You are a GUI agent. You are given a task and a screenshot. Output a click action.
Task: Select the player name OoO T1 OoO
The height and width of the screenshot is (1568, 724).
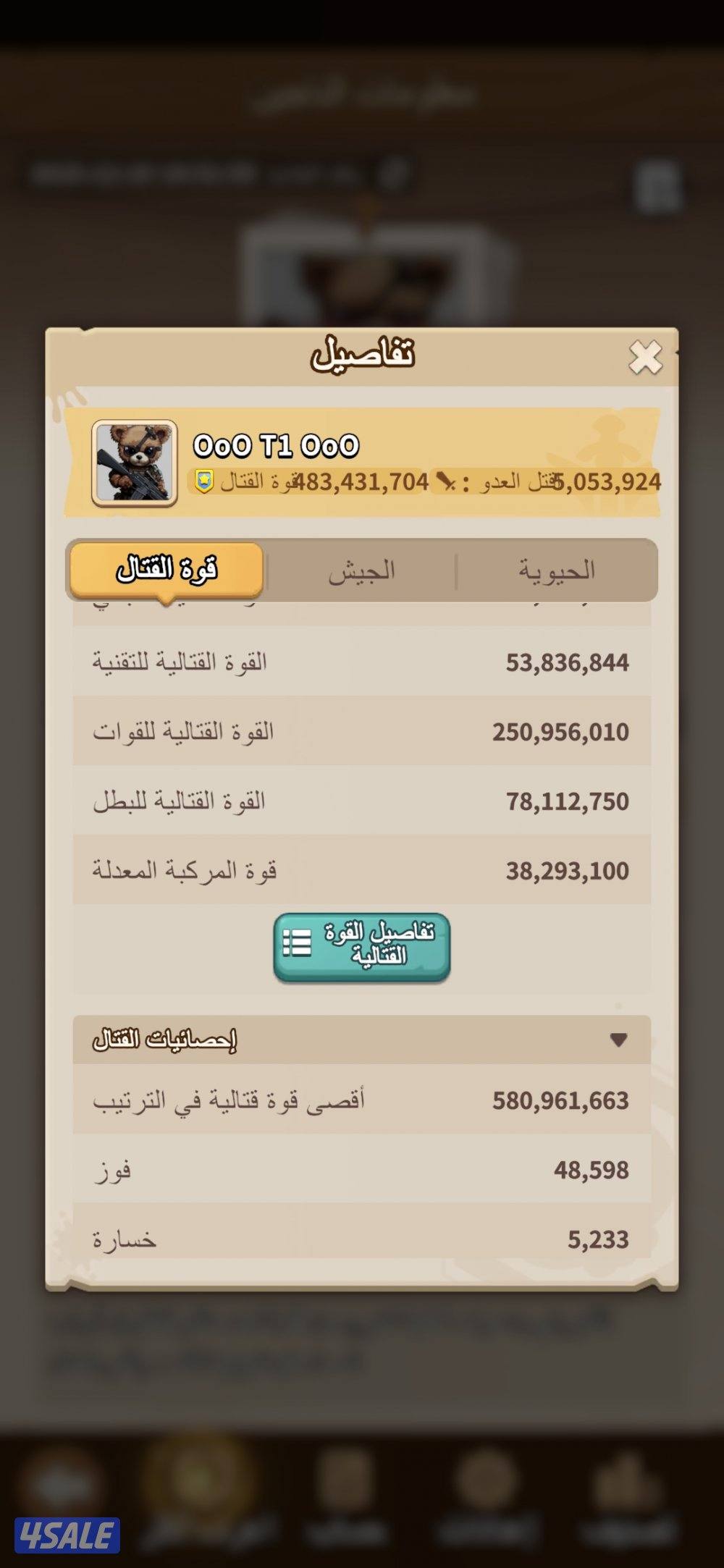tap(276, 444)
